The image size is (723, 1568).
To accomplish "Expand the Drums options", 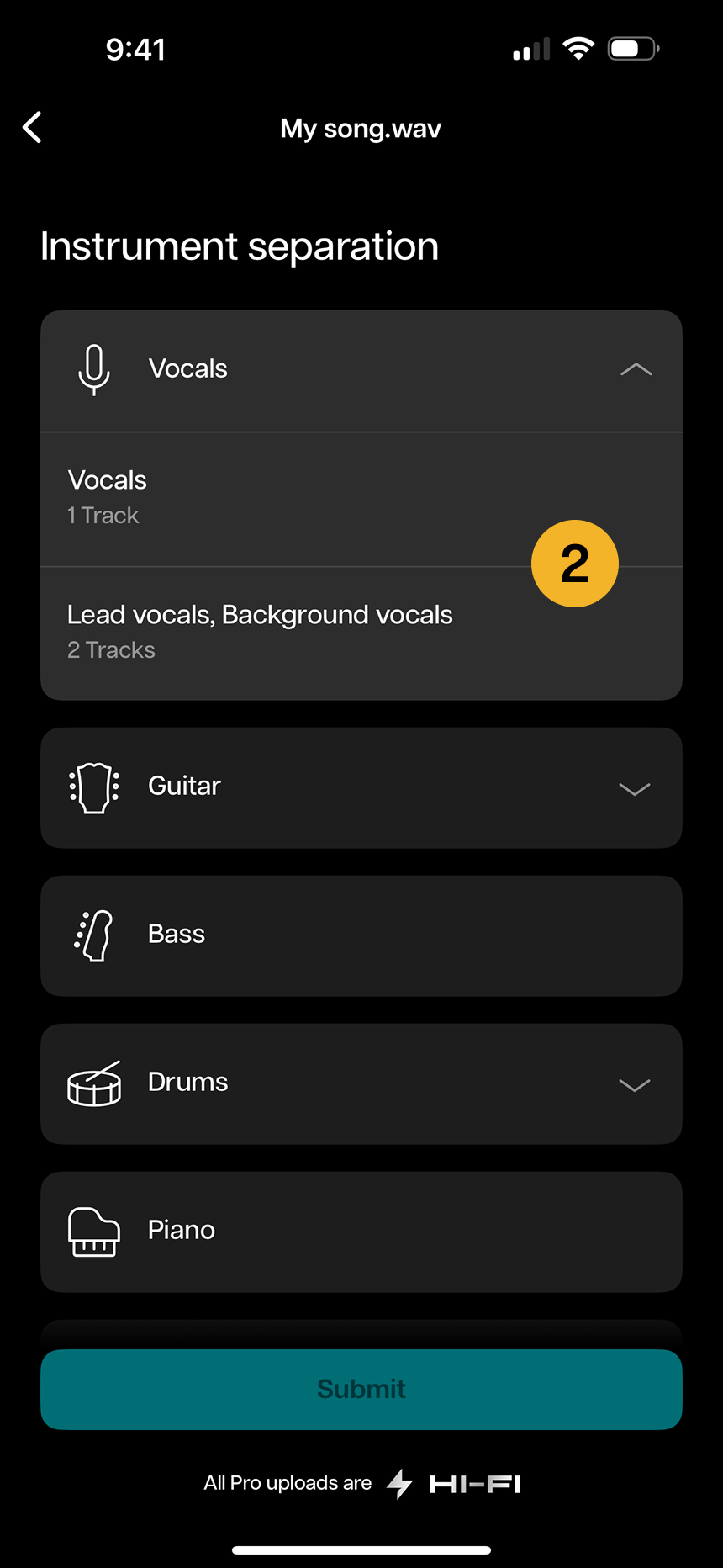I will click(x=634, y=1084).
